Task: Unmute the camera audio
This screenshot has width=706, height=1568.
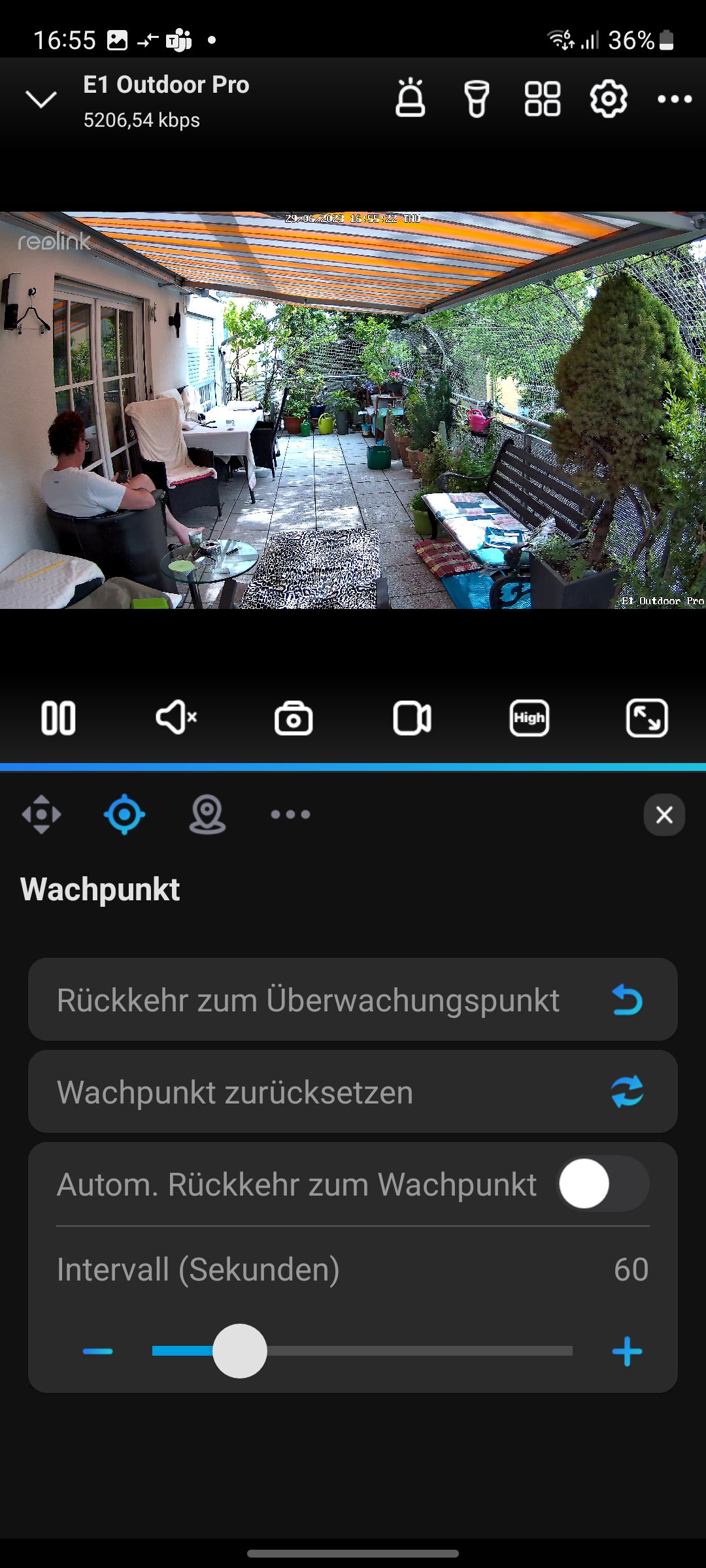Action: [x=176, y=718]
